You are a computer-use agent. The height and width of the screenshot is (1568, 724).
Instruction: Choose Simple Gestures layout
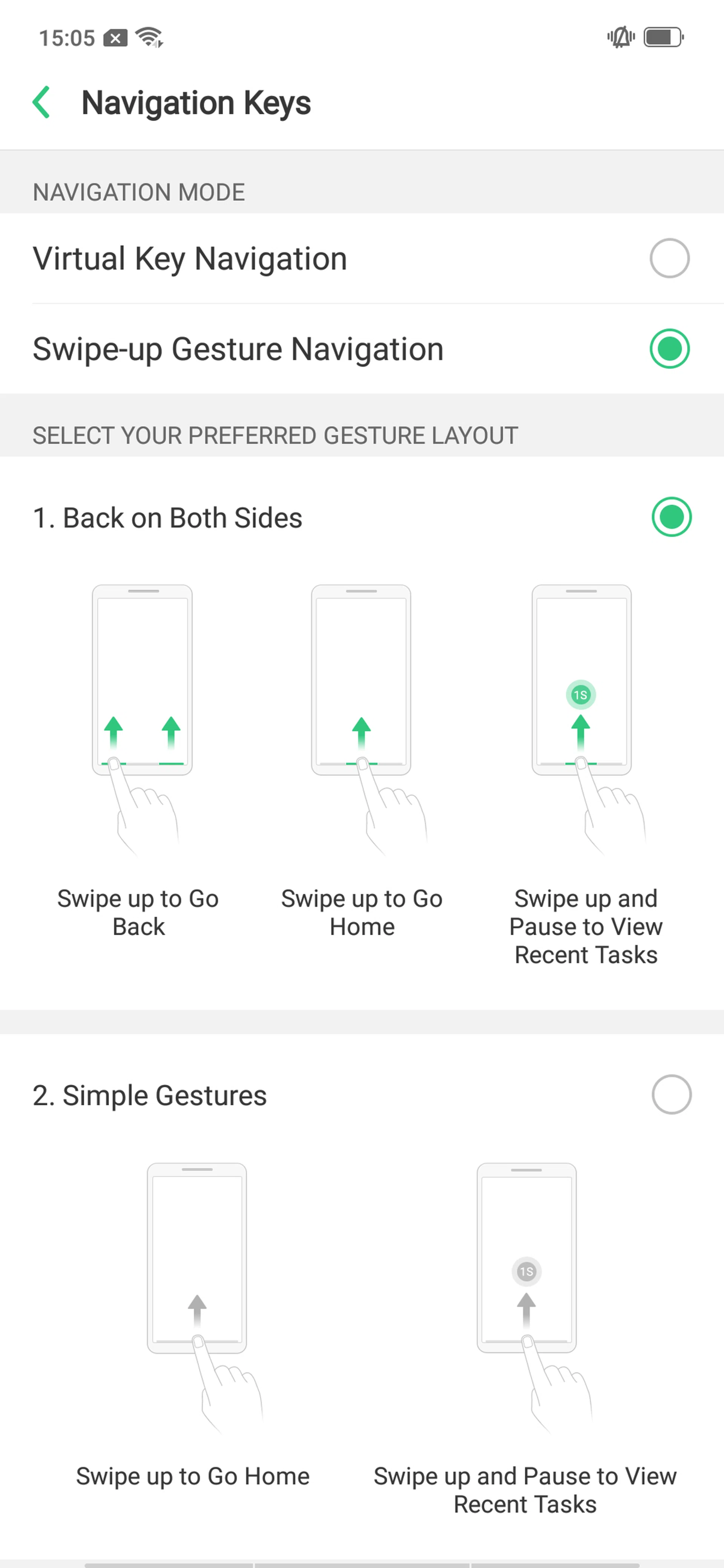670,1095
